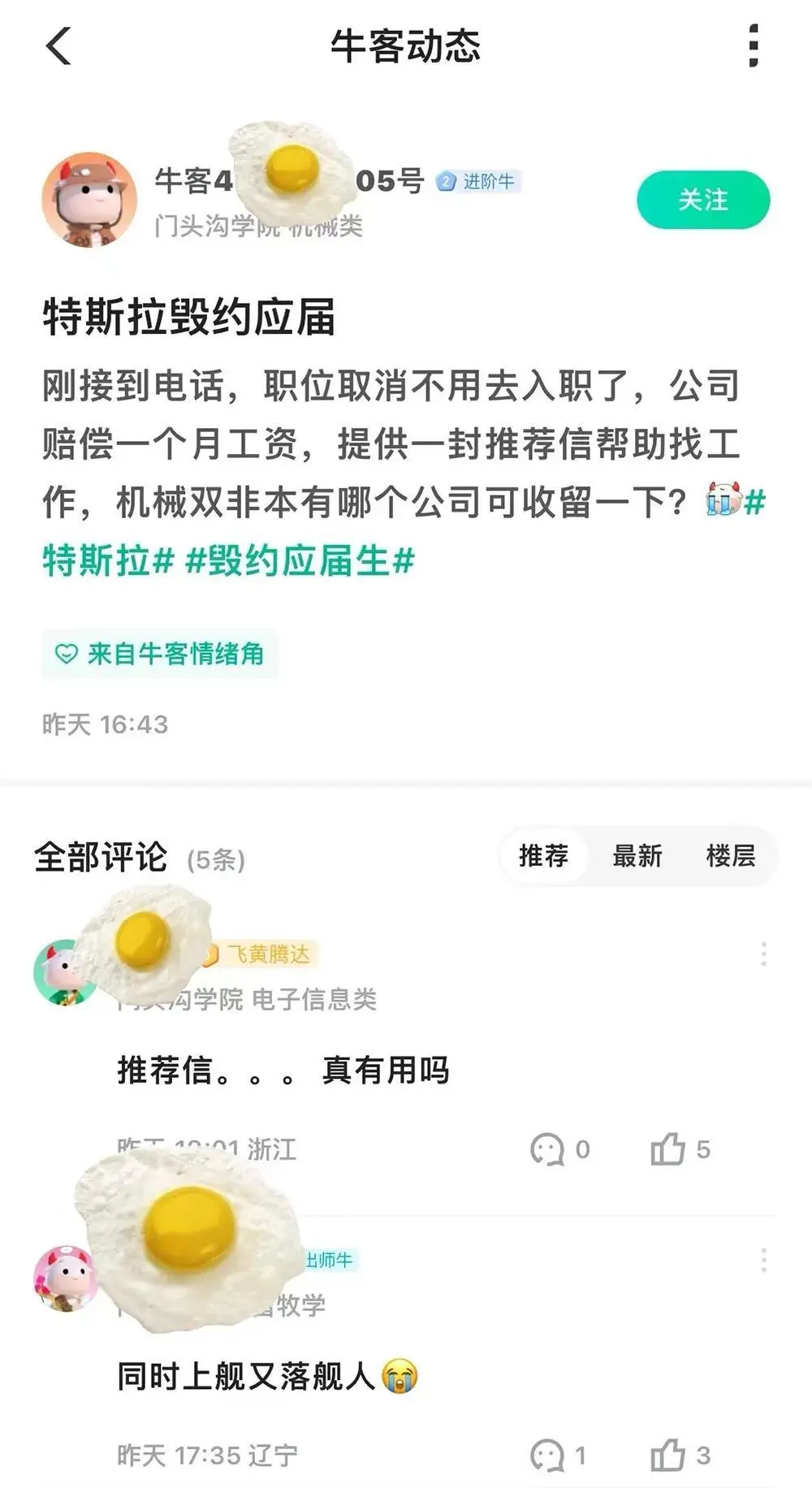
Task: Follow the poster with the 关注 button
Action: pyautogui.click(x=702, y=200)
